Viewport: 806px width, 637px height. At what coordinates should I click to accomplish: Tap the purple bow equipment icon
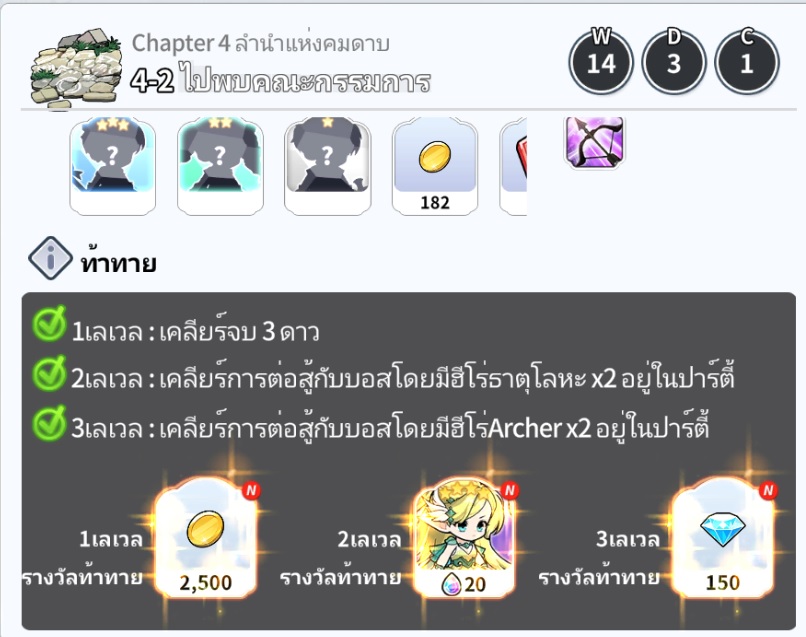click(594, 142)
